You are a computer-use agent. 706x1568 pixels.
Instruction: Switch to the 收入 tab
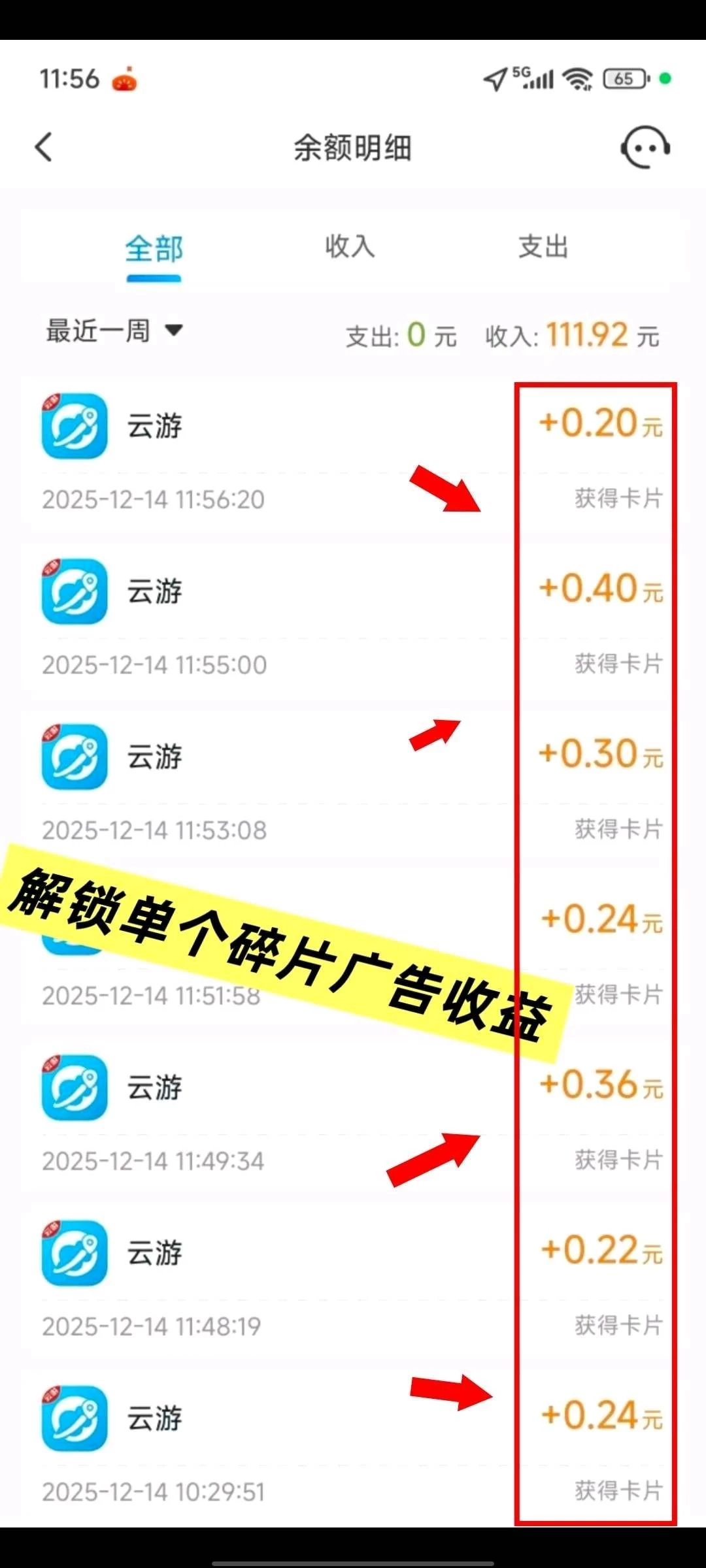pyautogui.click(x=348, y=248)
